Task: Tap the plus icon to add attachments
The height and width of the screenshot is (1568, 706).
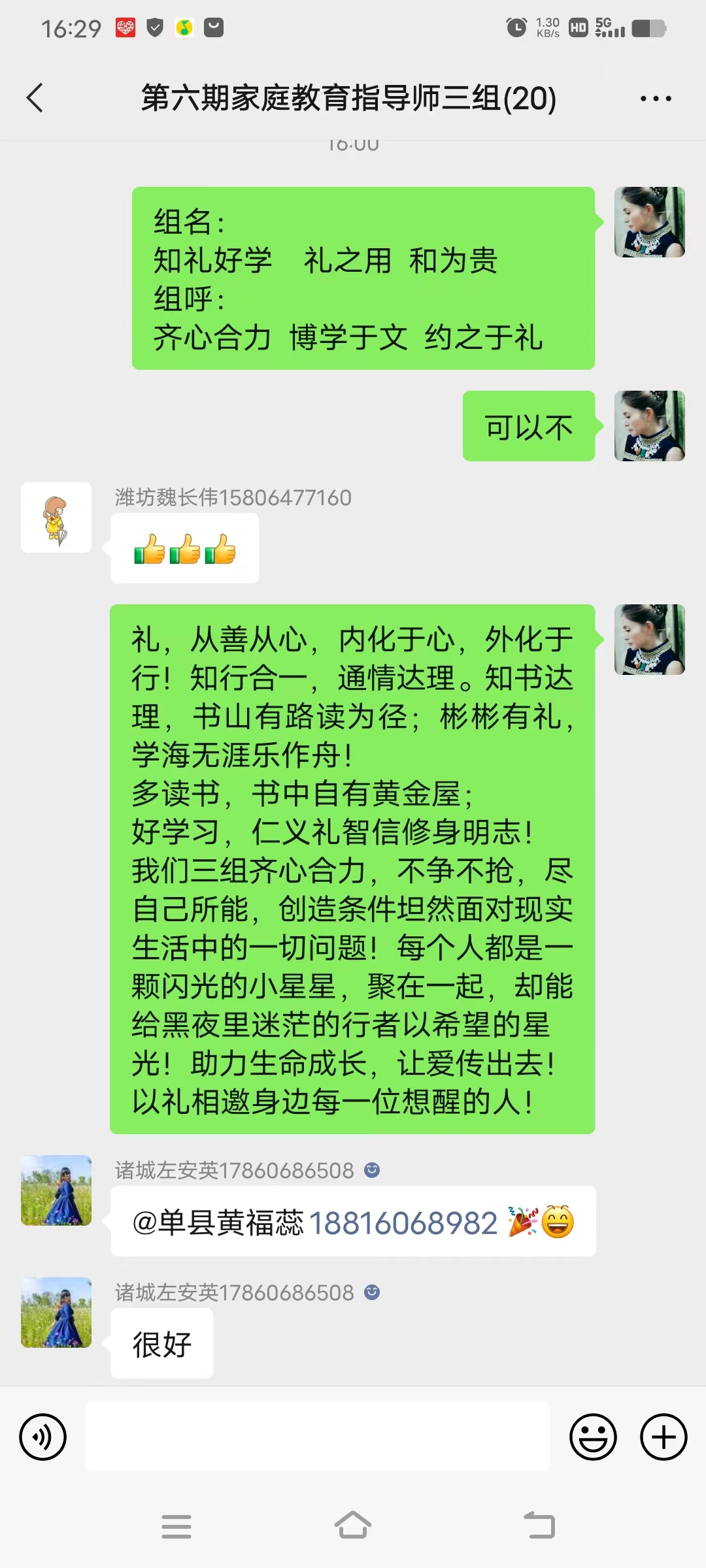Action: [664, 1437]
